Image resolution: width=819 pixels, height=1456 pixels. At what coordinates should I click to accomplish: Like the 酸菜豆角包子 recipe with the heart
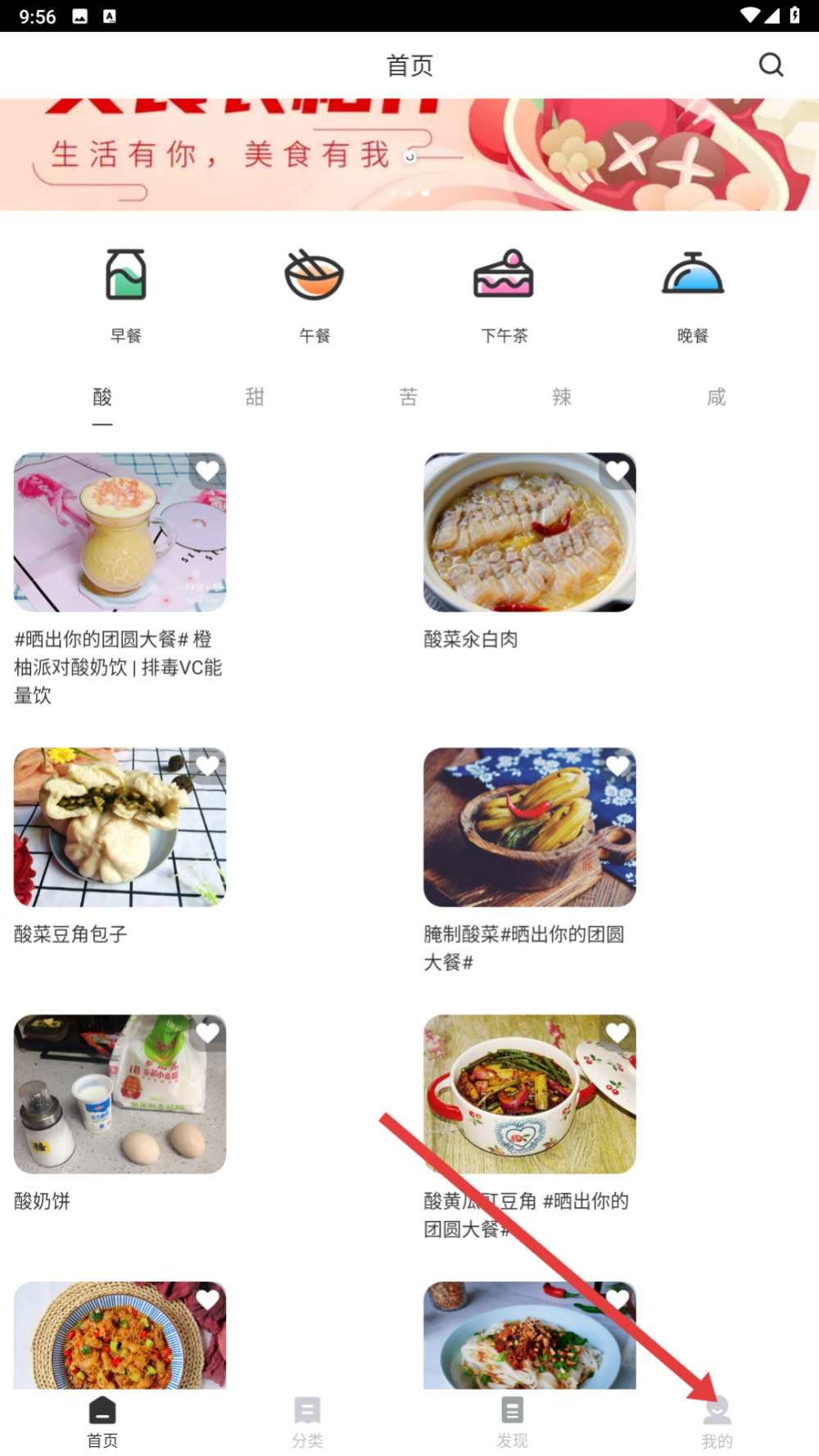pyautogui.click(x=207, y=765)
